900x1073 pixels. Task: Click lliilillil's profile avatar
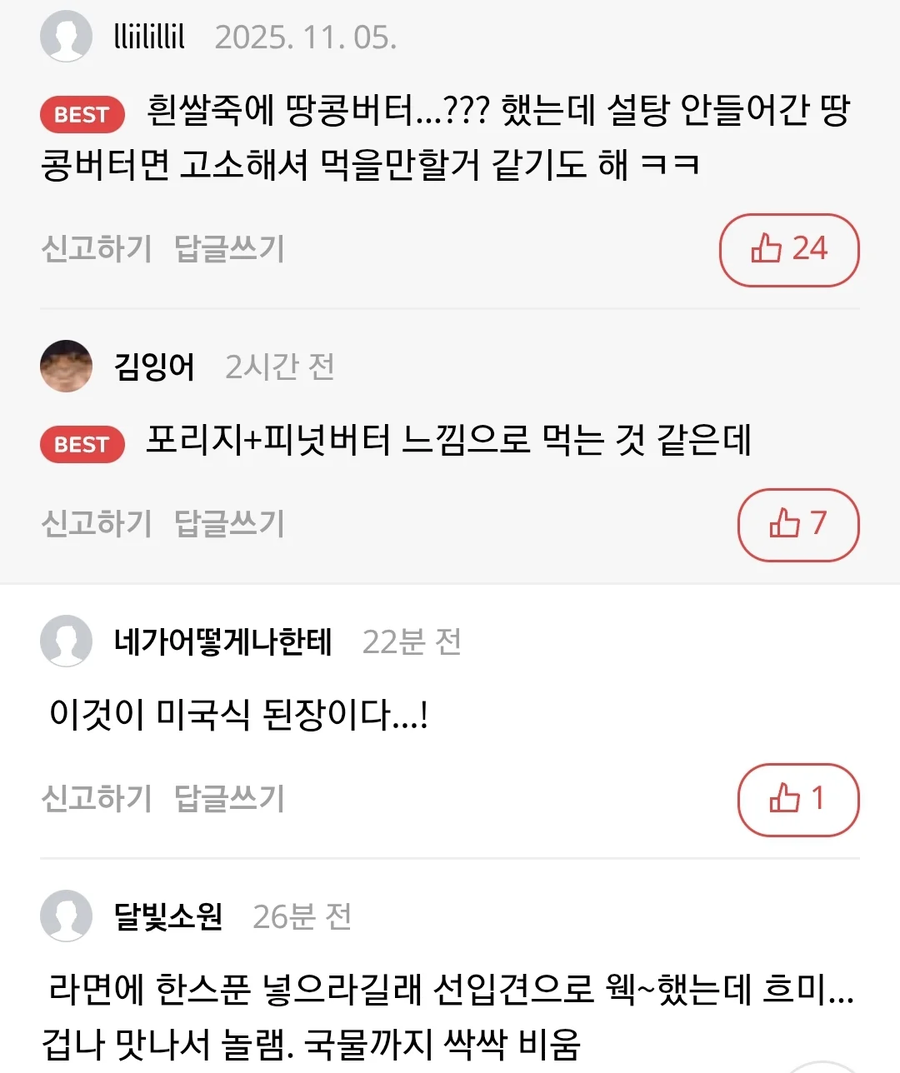pos(66,37)
